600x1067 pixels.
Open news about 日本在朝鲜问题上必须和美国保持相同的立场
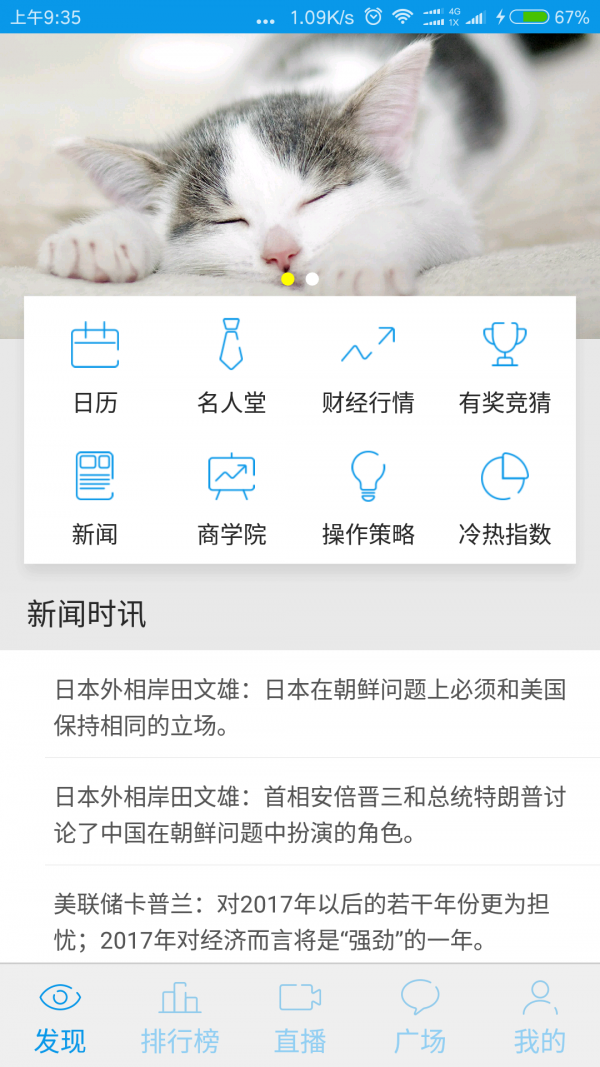(310, 707)
